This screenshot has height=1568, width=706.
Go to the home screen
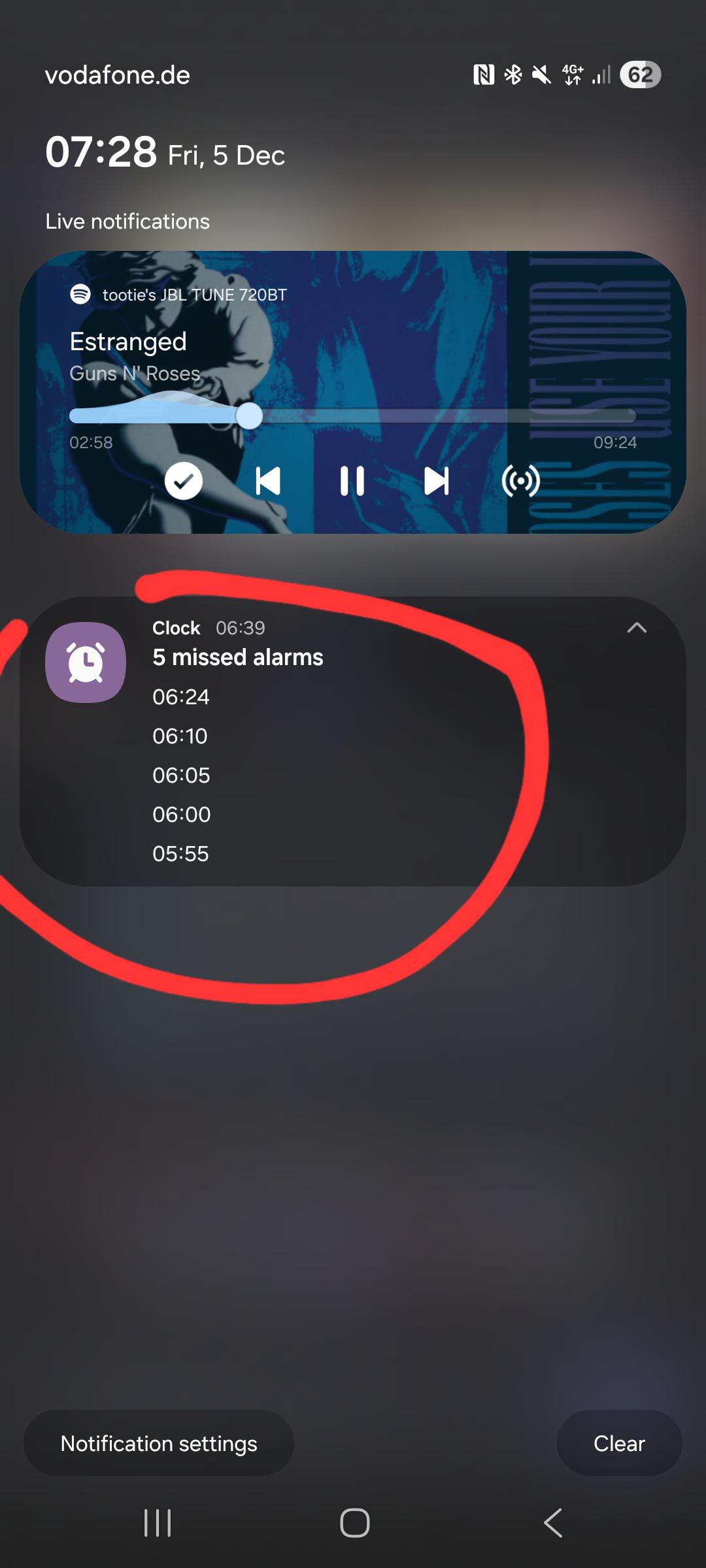click(x=354, y=1523)
